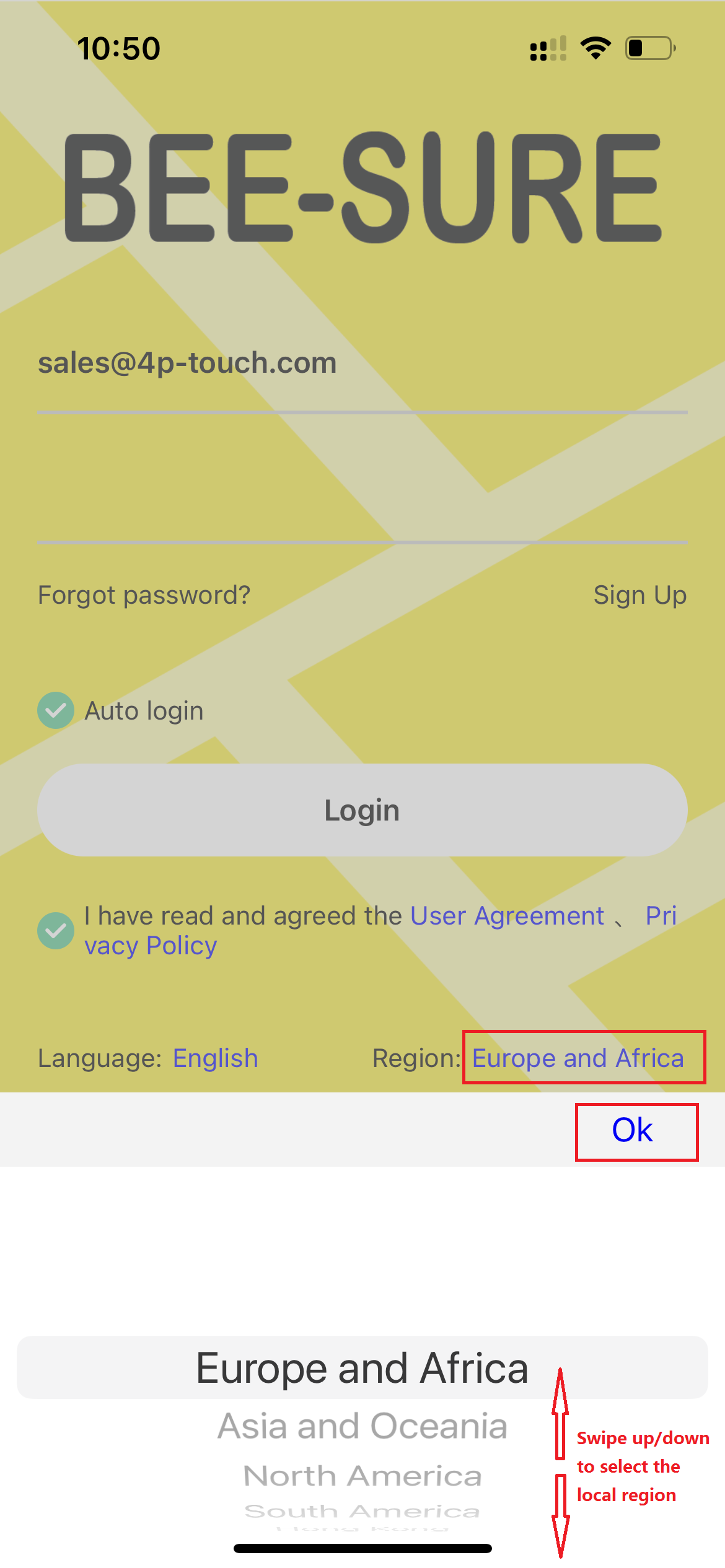Viewport: 725px width, 1568px height.
Task: Uncheck the Auto login checkbox
Action: 56,710
